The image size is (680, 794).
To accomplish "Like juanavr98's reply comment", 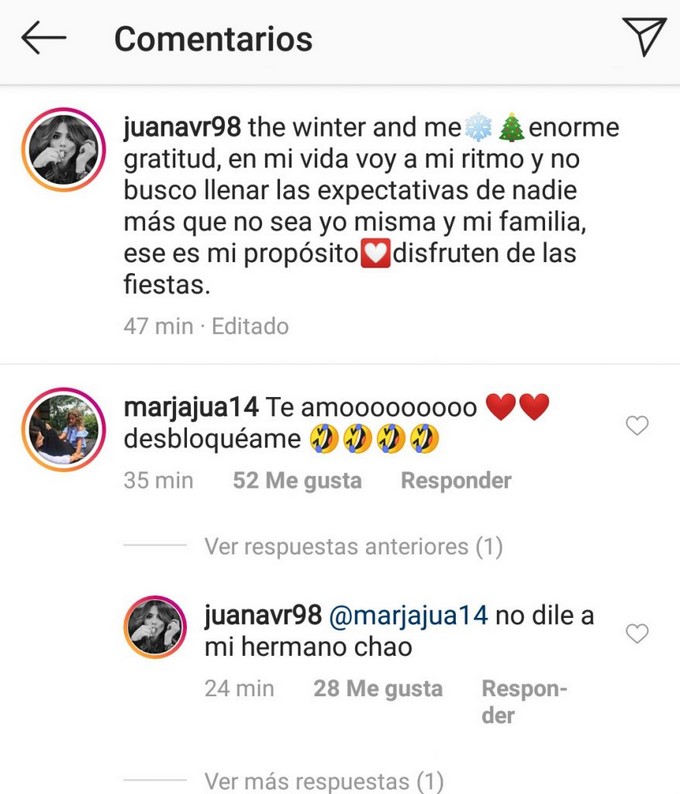I will tap(636, 633).
